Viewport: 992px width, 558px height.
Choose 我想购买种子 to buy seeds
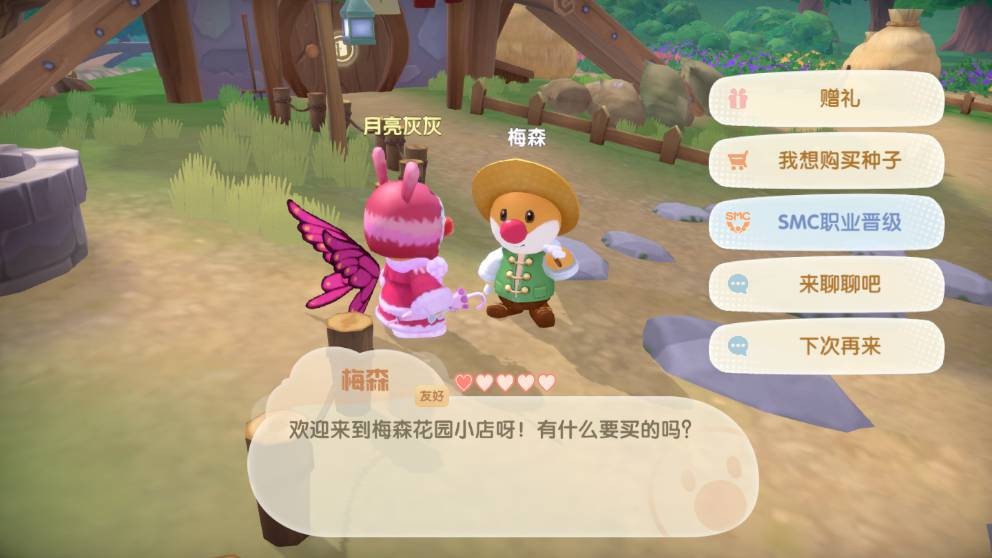pos(826,161)
